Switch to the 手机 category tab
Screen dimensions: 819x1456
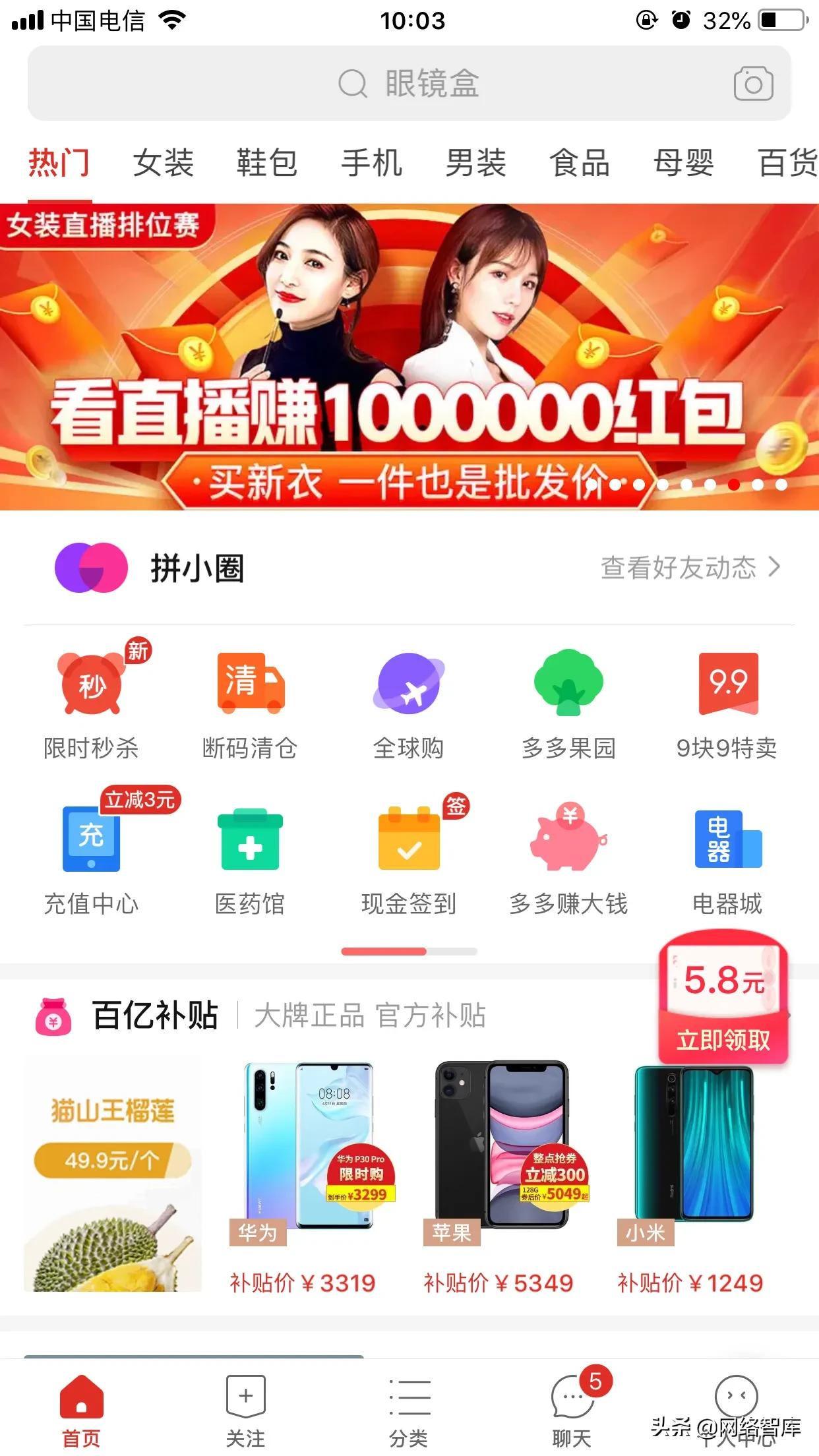point(373,164)
